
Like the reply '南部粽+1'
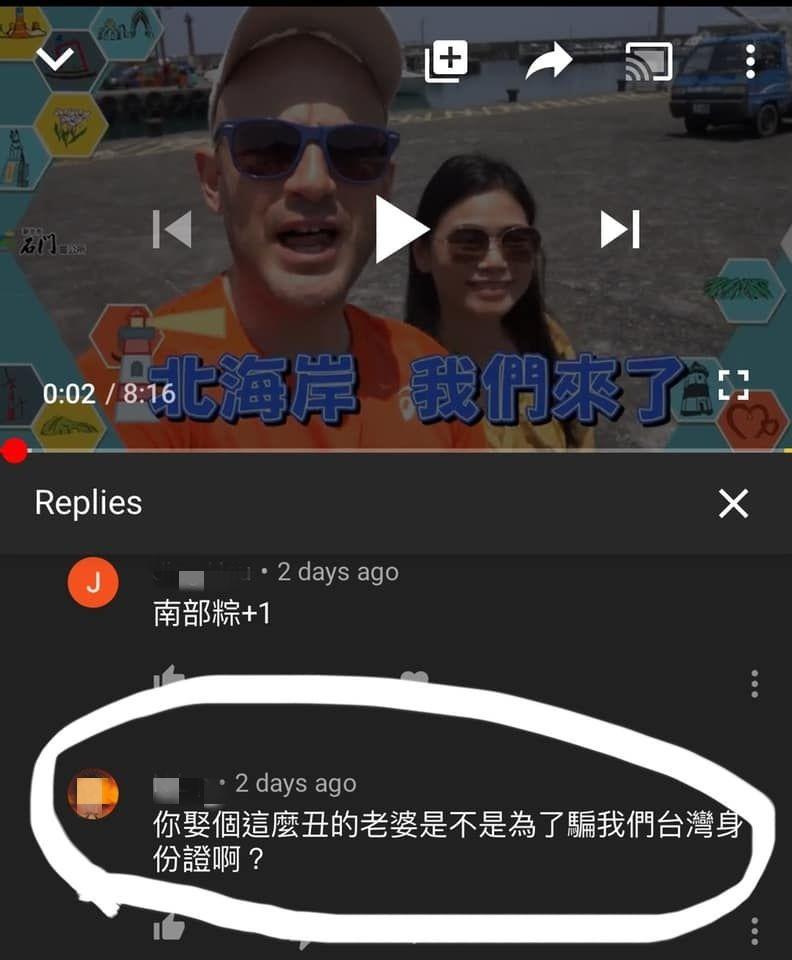coord(169,679)
